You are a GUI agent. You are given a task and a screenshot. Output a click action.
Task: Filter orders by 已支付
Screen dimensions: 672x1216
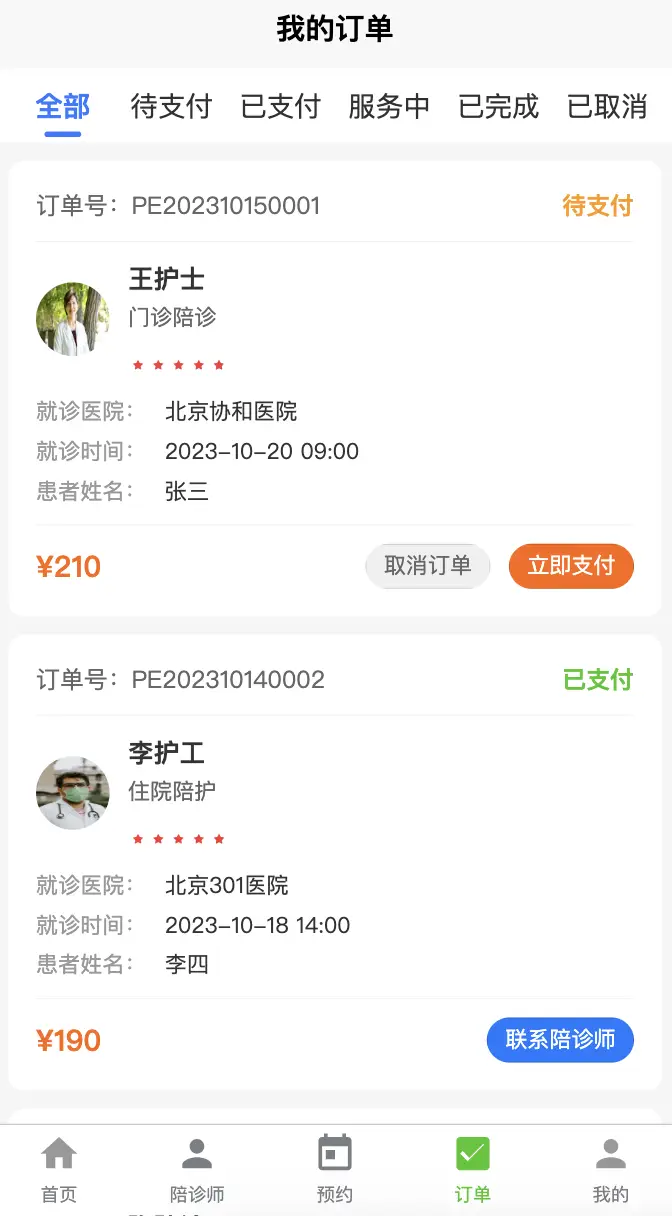click(280, 106)
